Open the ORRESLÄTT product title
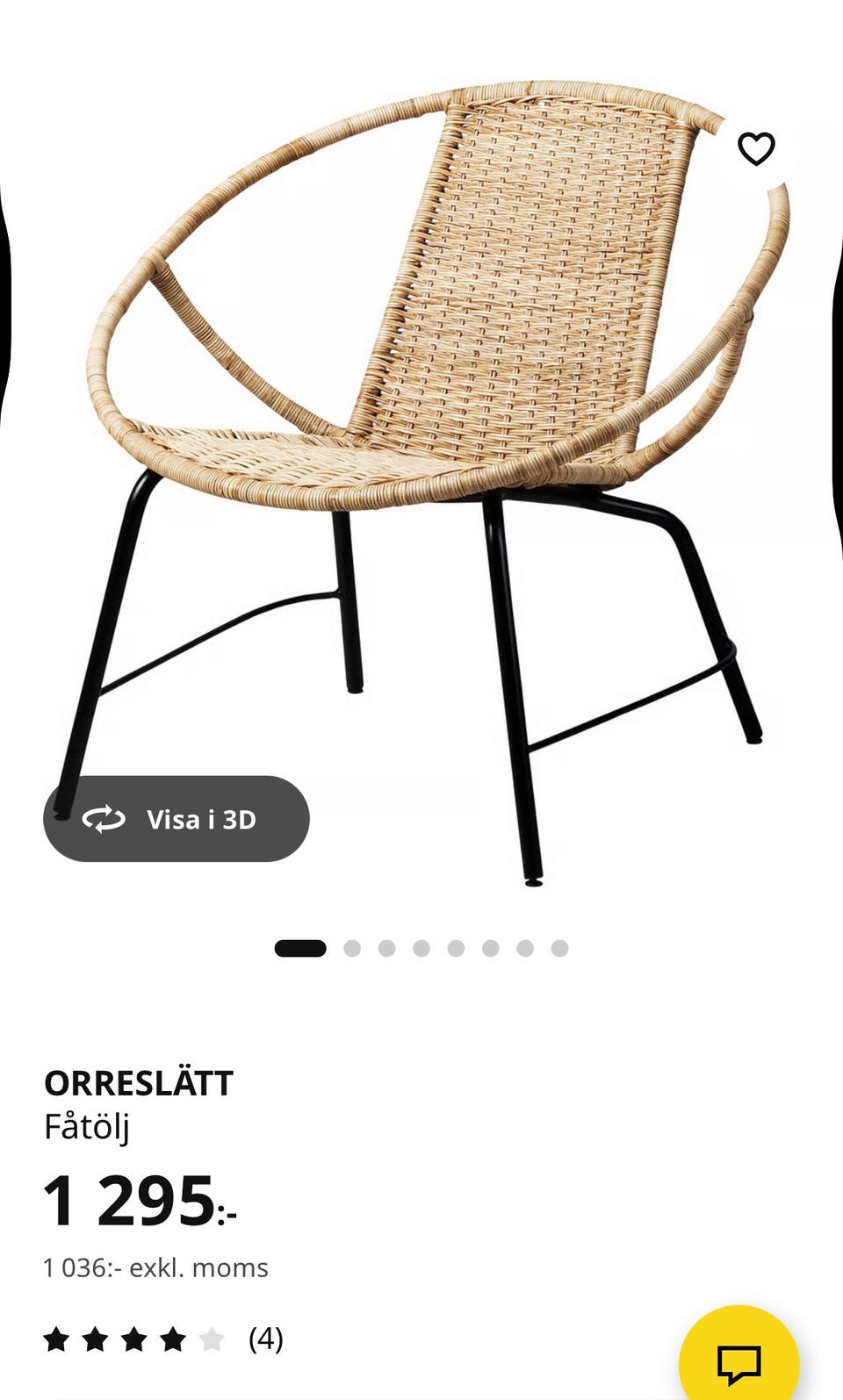Viewport: 843px width, 1400px height. [140, 1083]
